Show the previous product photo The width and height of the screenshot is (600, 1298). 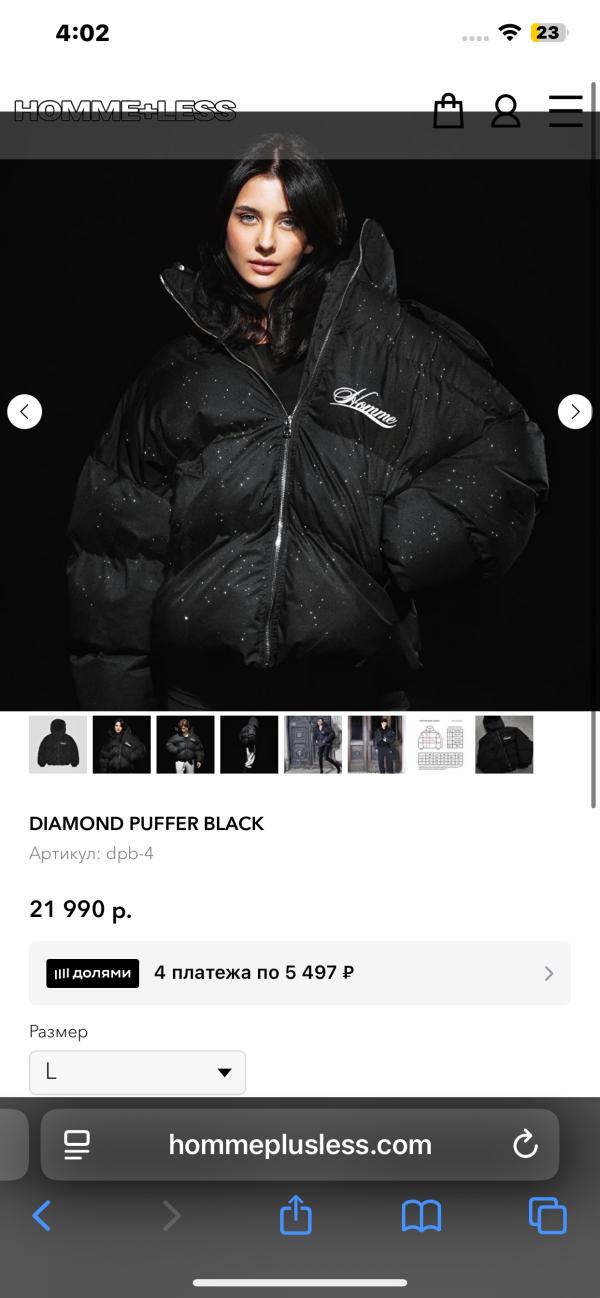[25, 411]
